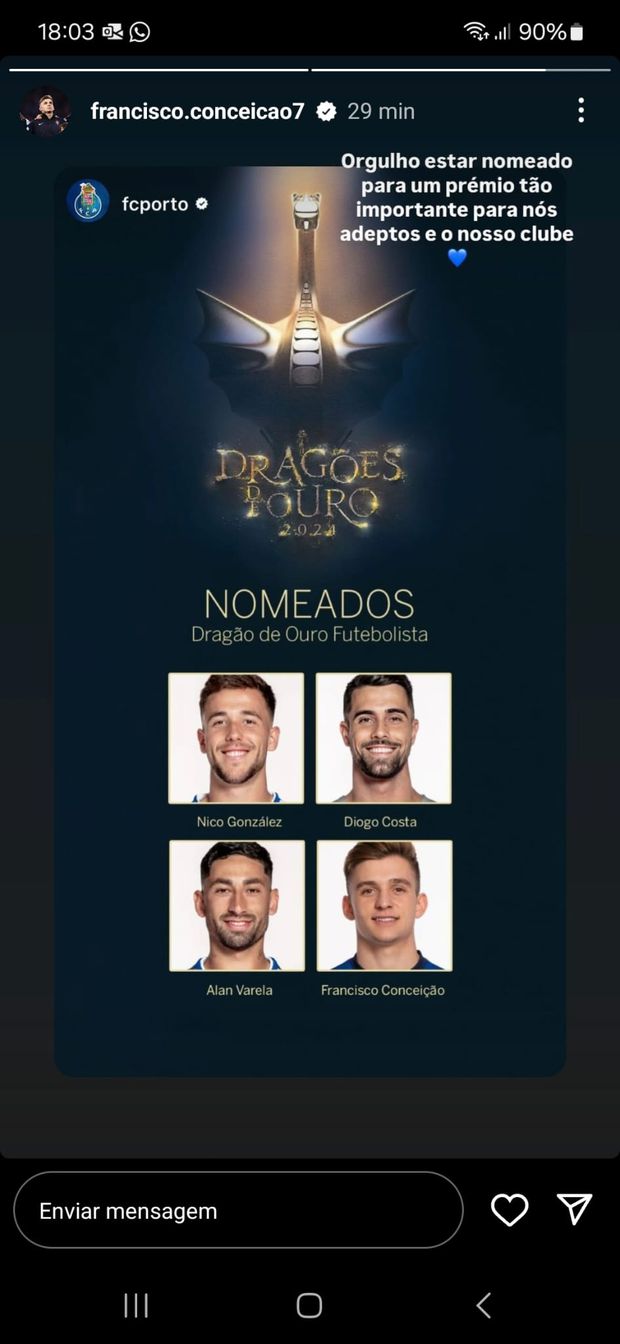Go back using the system back button

pyautogui.click(x=484, y=1305)
